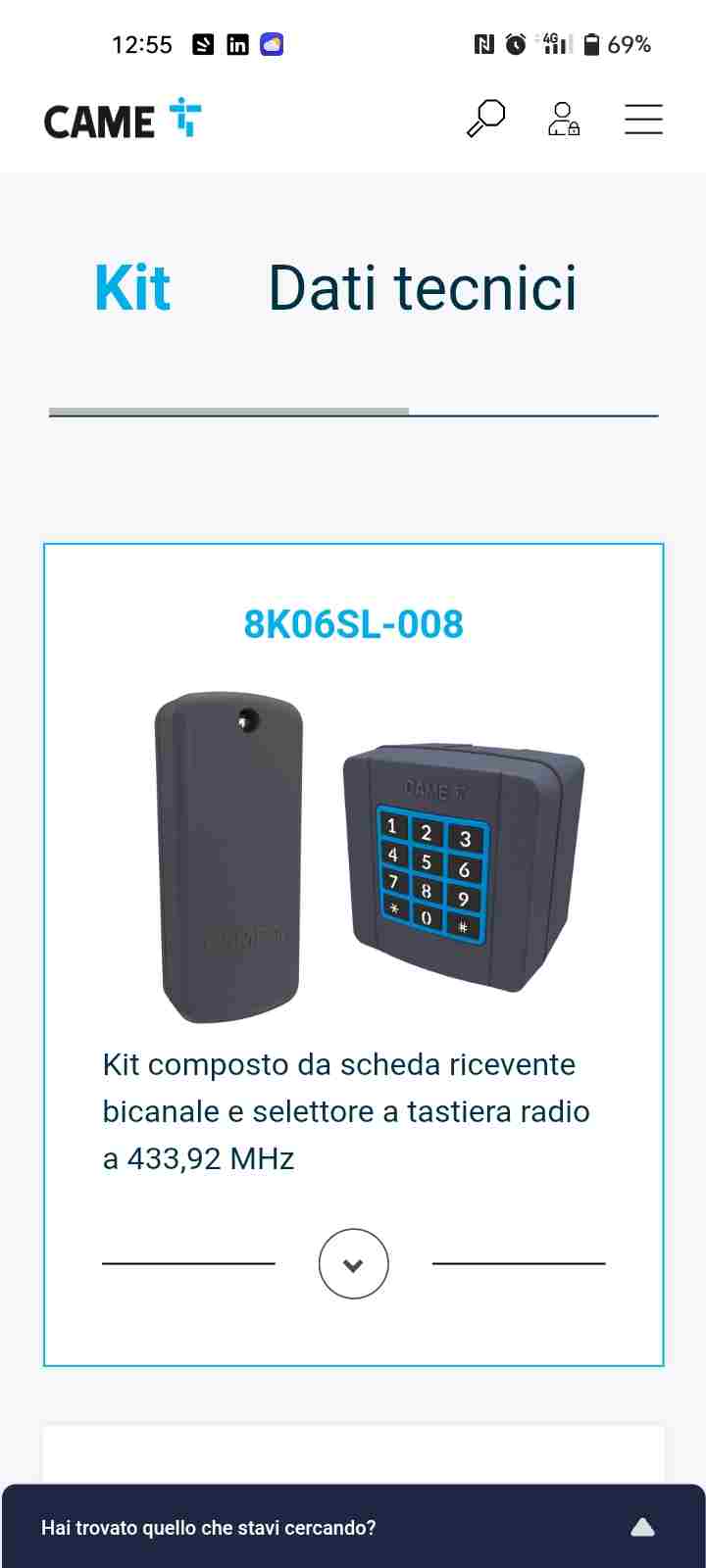706x1568 pixels.
Task: Expand the 8K06SL-008 kit details chevron
Action: (x=353, y=1264)
